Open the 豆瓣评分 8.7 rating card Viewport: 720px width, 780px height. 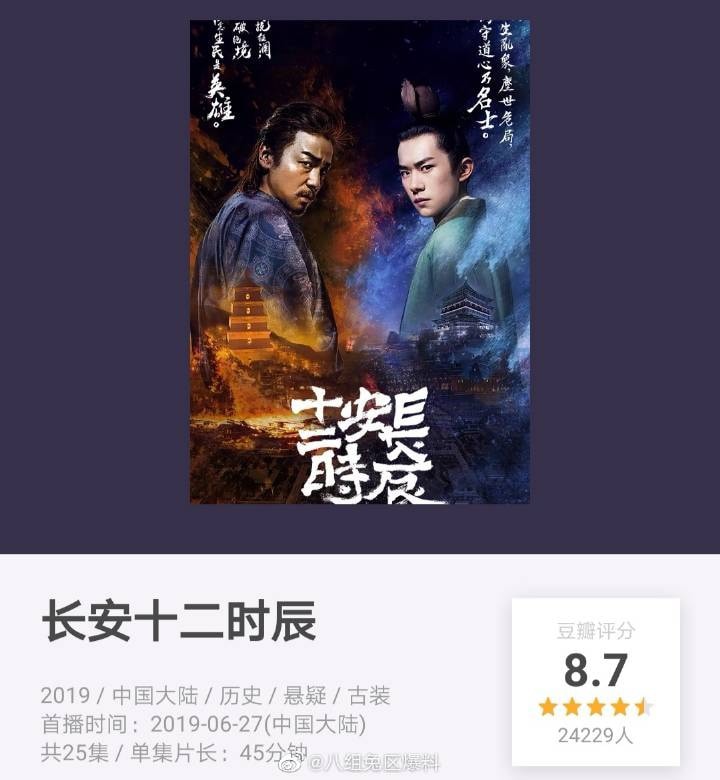pyautogui.click(x=596, y=681)
